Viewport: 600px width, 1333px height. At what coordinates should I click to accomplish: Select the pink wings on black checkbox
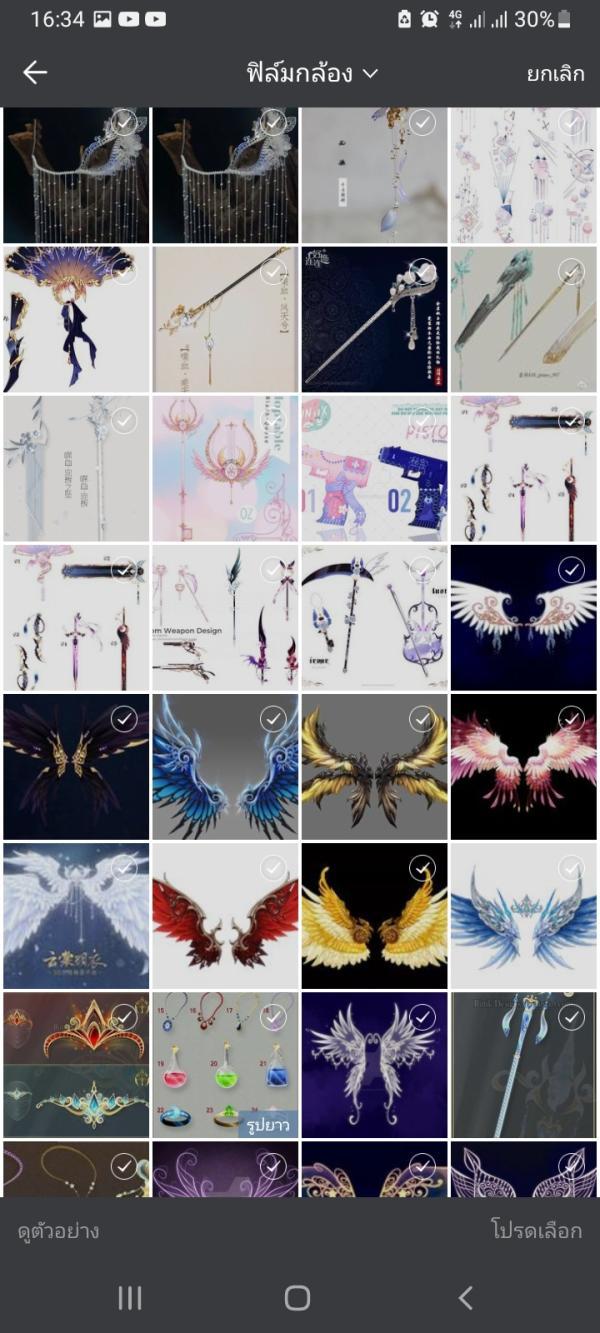571,719
